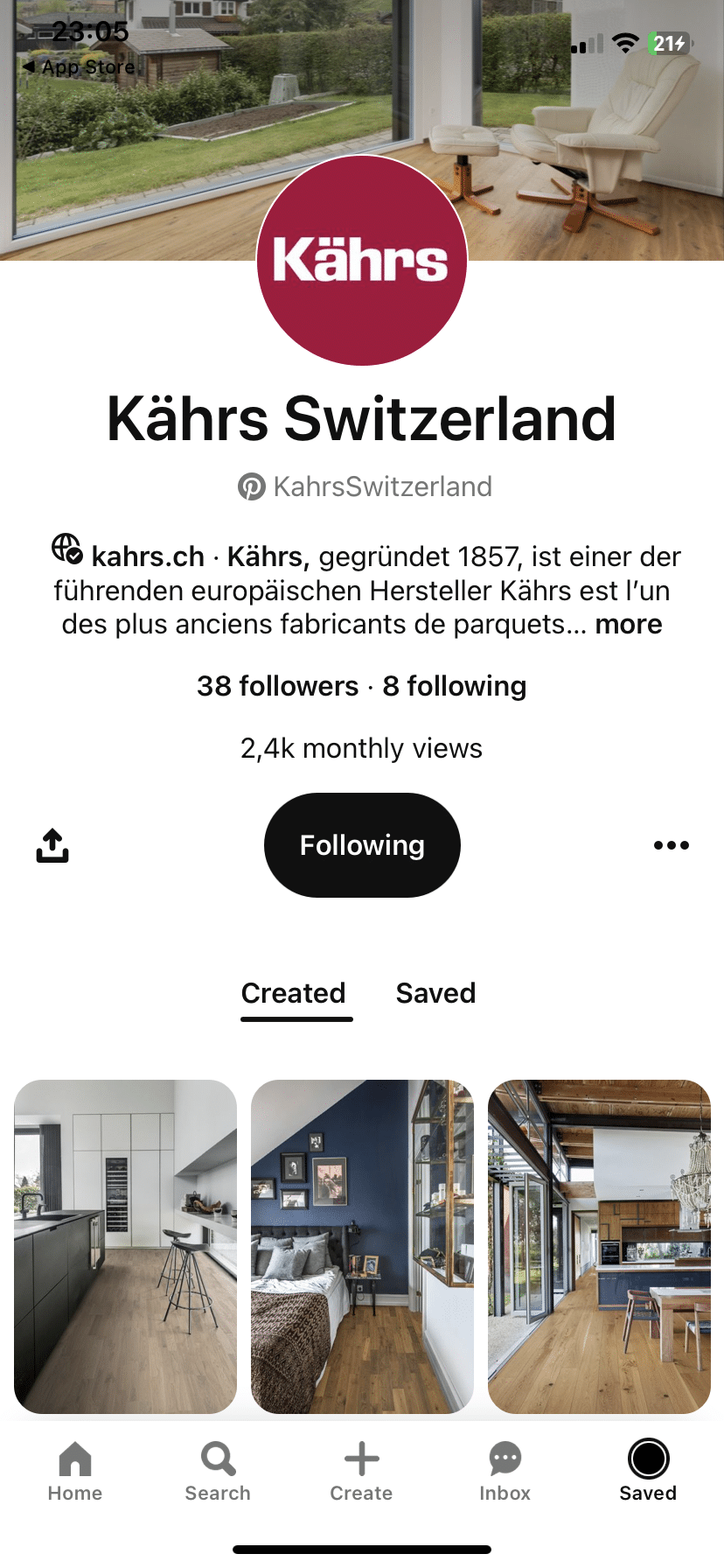Switch to the Saved tab
The image size is (724, 1568).
click(x=435, y=993)
